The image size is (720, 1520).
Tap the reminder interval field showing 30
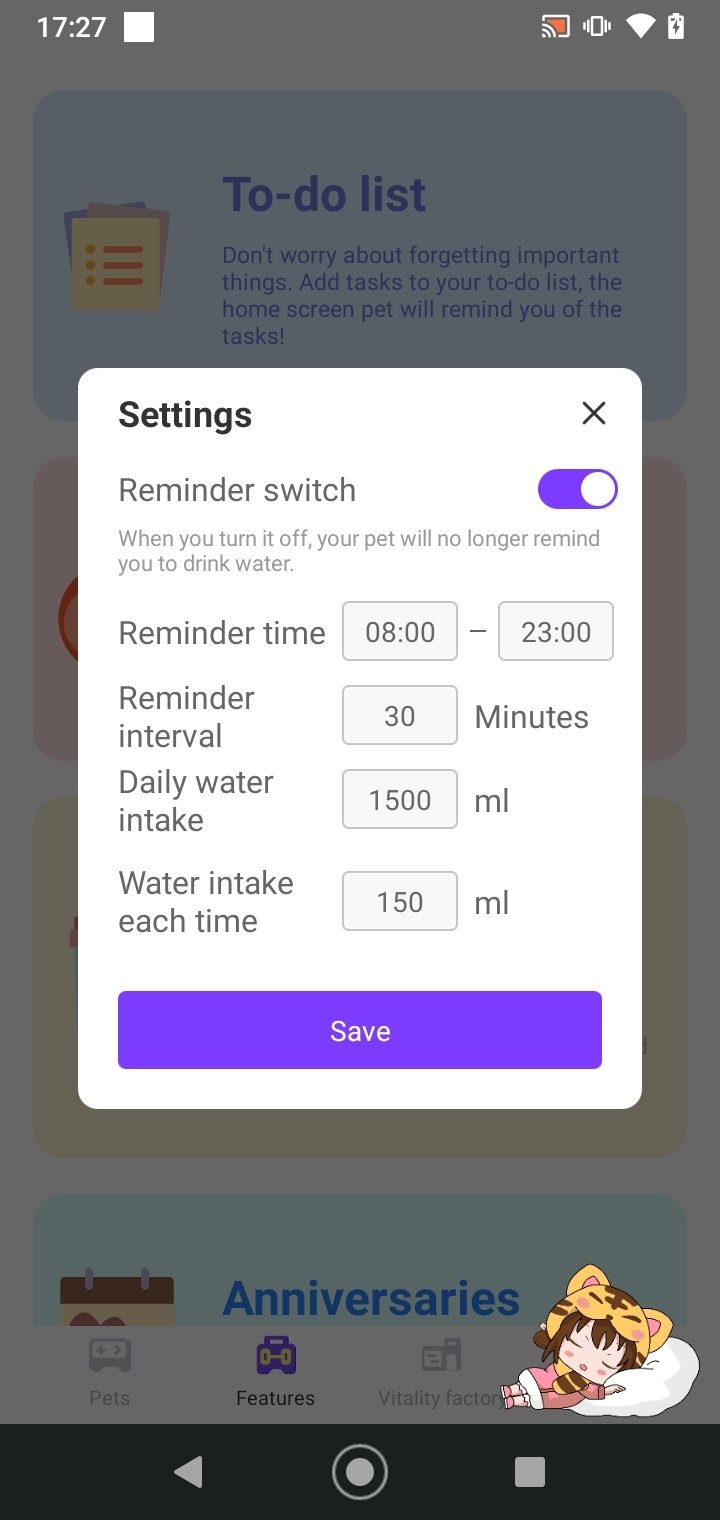(x=400, y=715)
